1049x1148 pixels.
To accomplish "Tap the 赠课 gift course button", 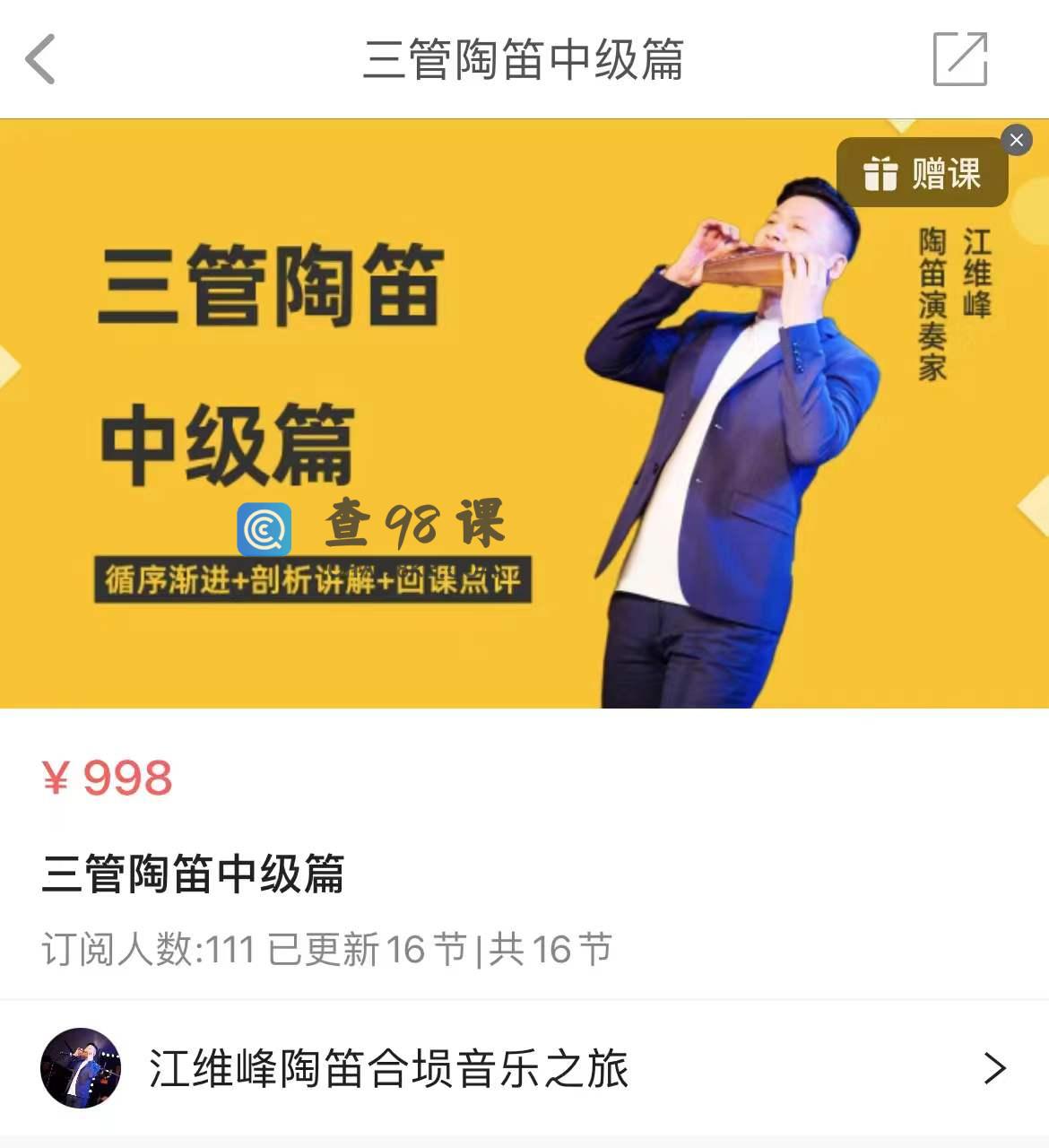I will 922,173.
